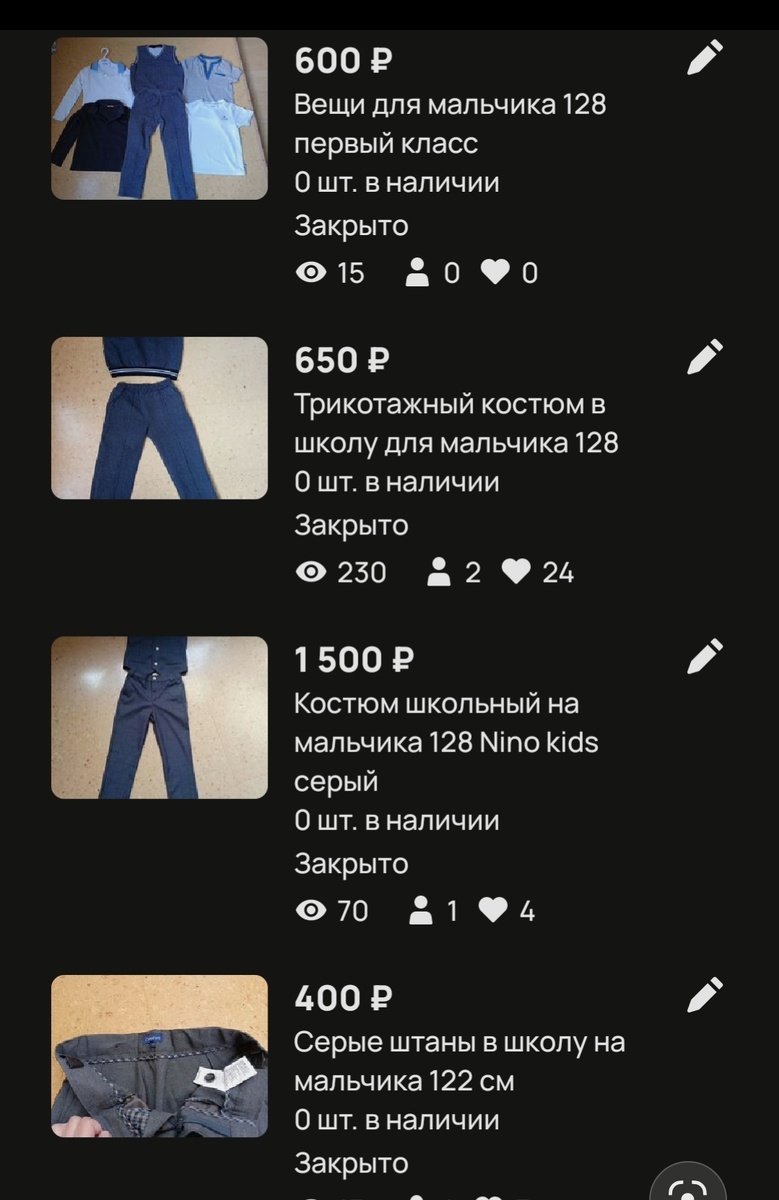Click the Закрыто status on the first listing
This screenshot has width=779, height=1200.
(x=350, y=225)
